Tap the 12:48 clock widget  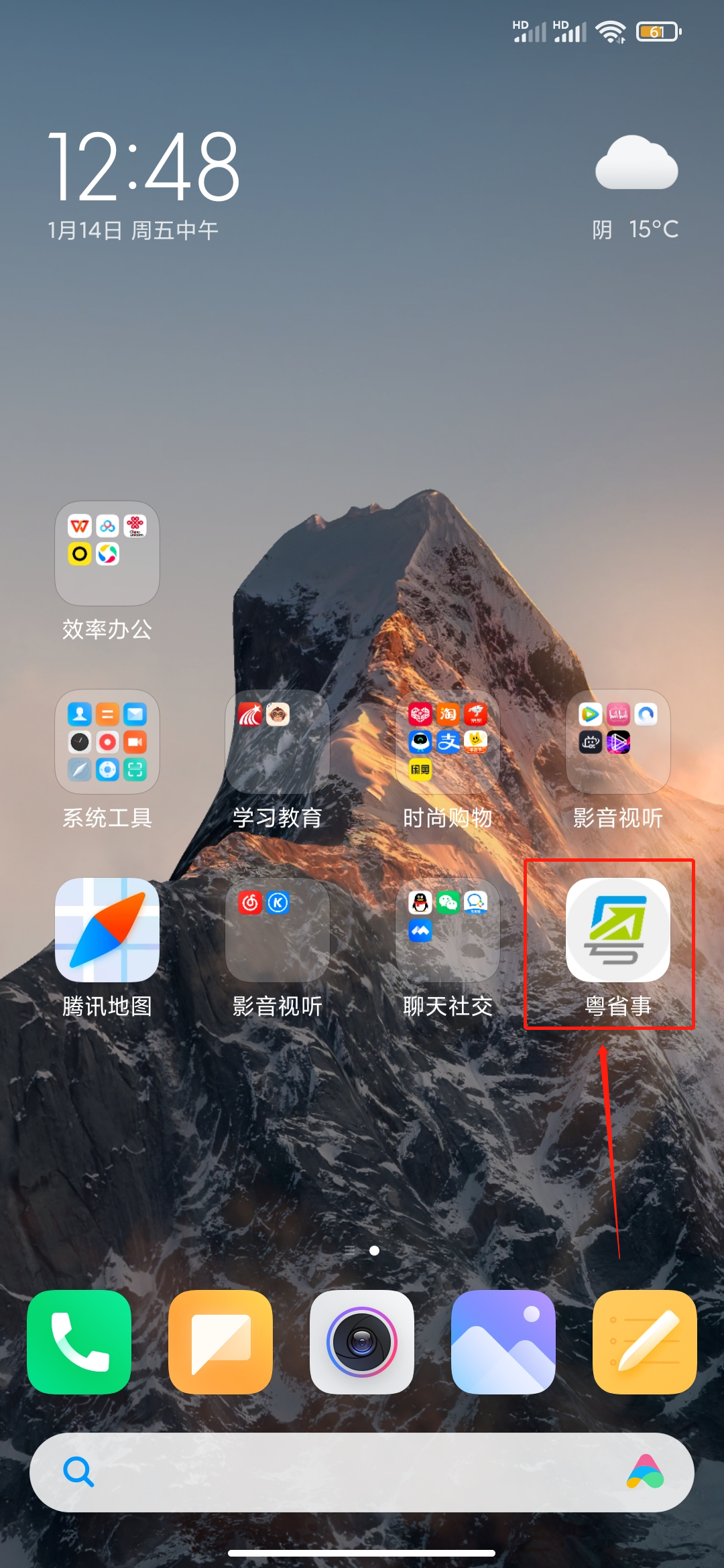coord(144,168)
